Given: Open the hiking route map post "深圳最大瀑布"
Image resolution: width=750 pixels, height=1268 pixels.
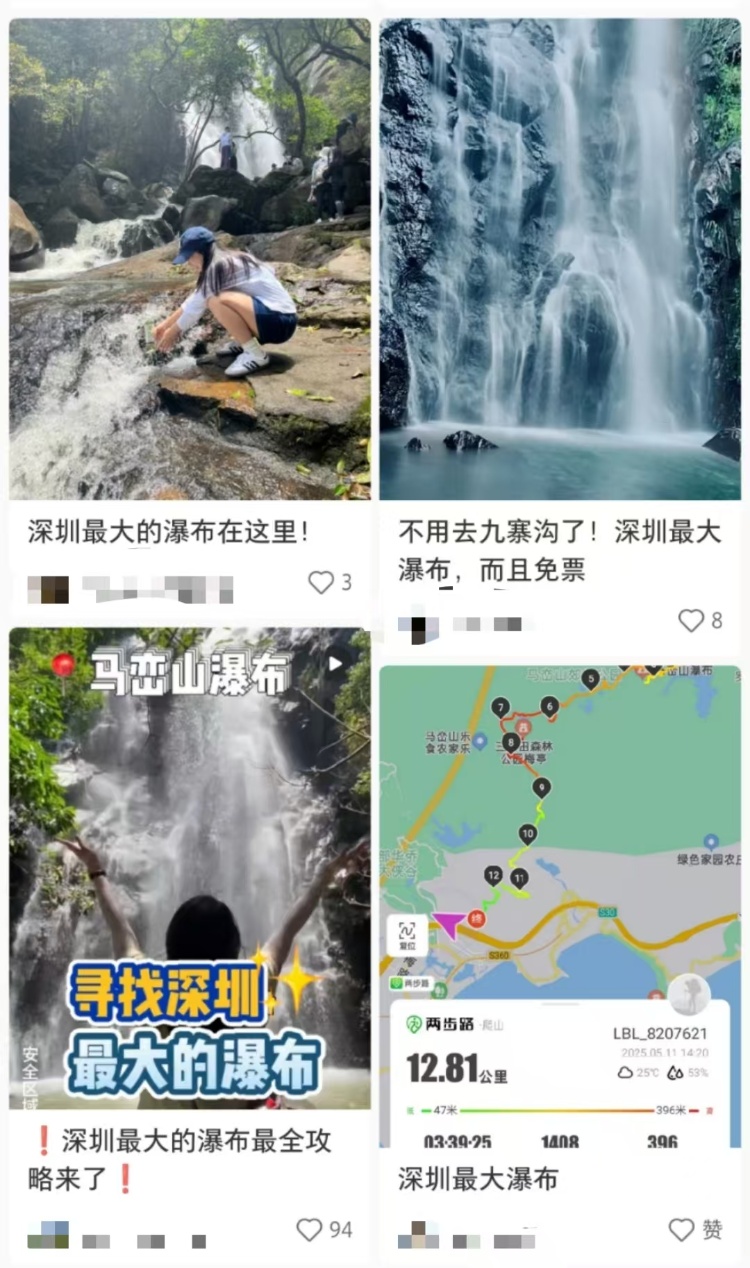Looking at the screenshot, I should coord(560,905).
